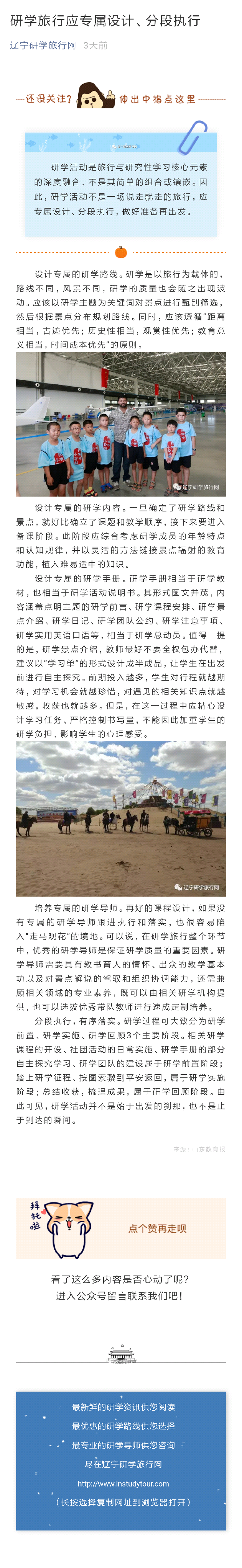The height and width of the screenshot is (1568, 242).
Task: Open the desert horse riders photo
Action: click(121, 818)
